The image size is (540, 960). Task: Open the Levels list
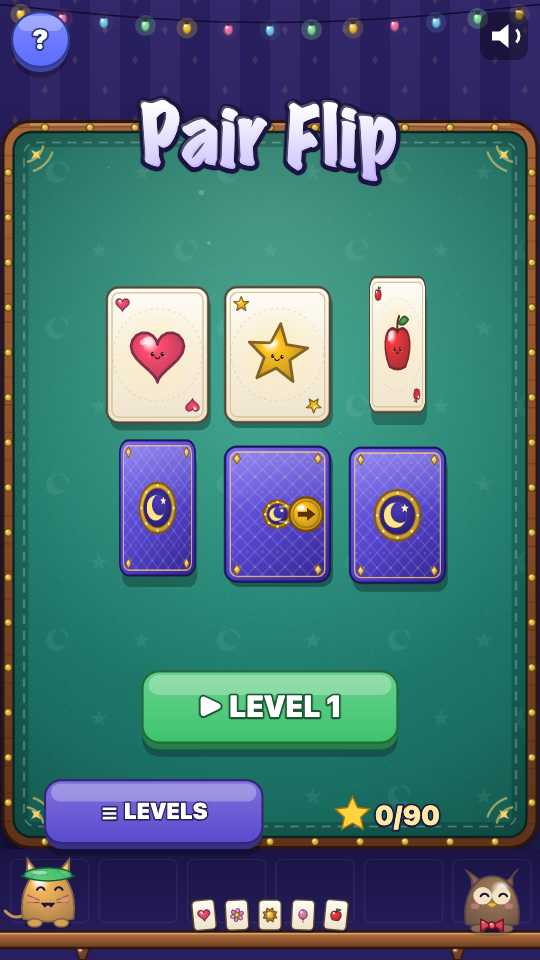(x=154, y=813)
